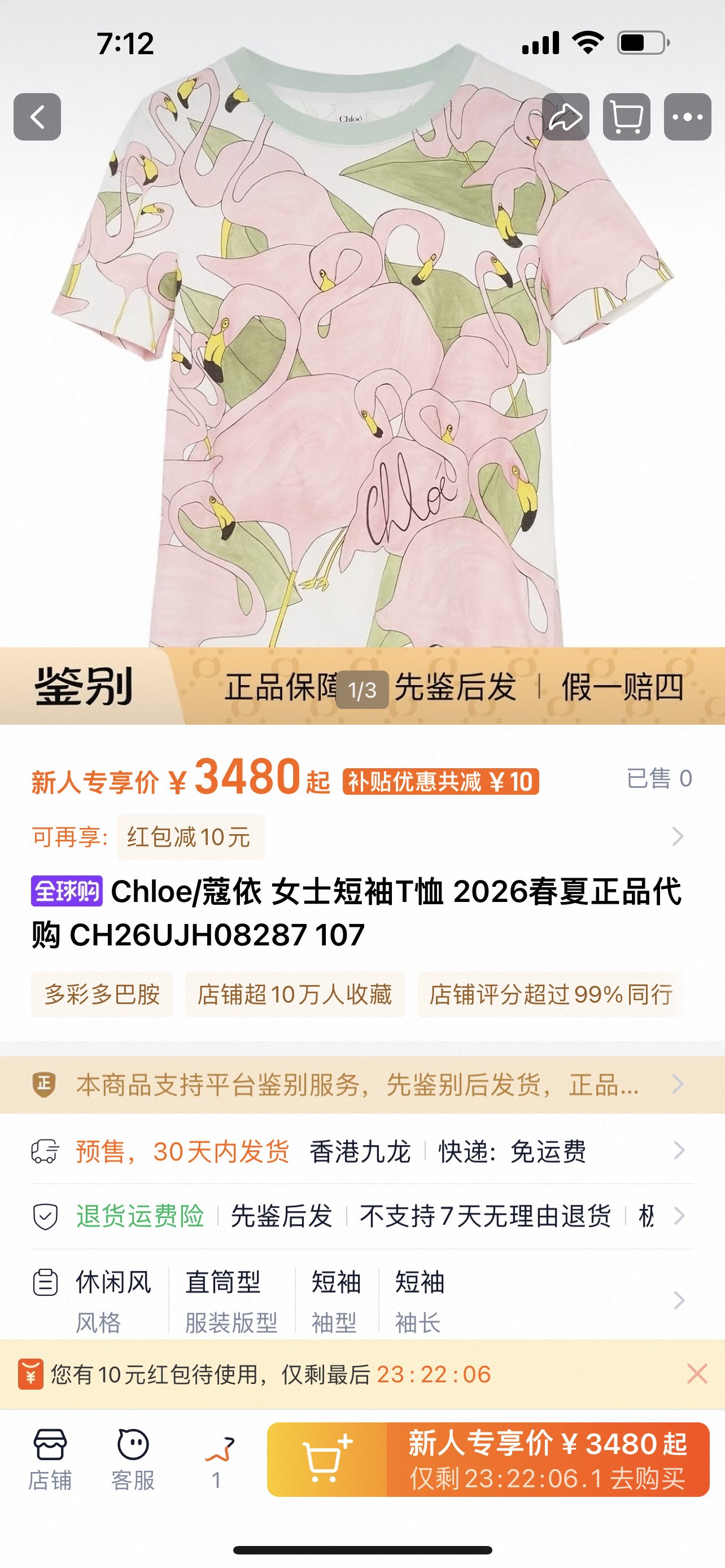The height and width of the screenshot is (1568, 725).
Task: Open the 鉴别 authenticity guarantee banner
Action: click(x=362, y=686)
